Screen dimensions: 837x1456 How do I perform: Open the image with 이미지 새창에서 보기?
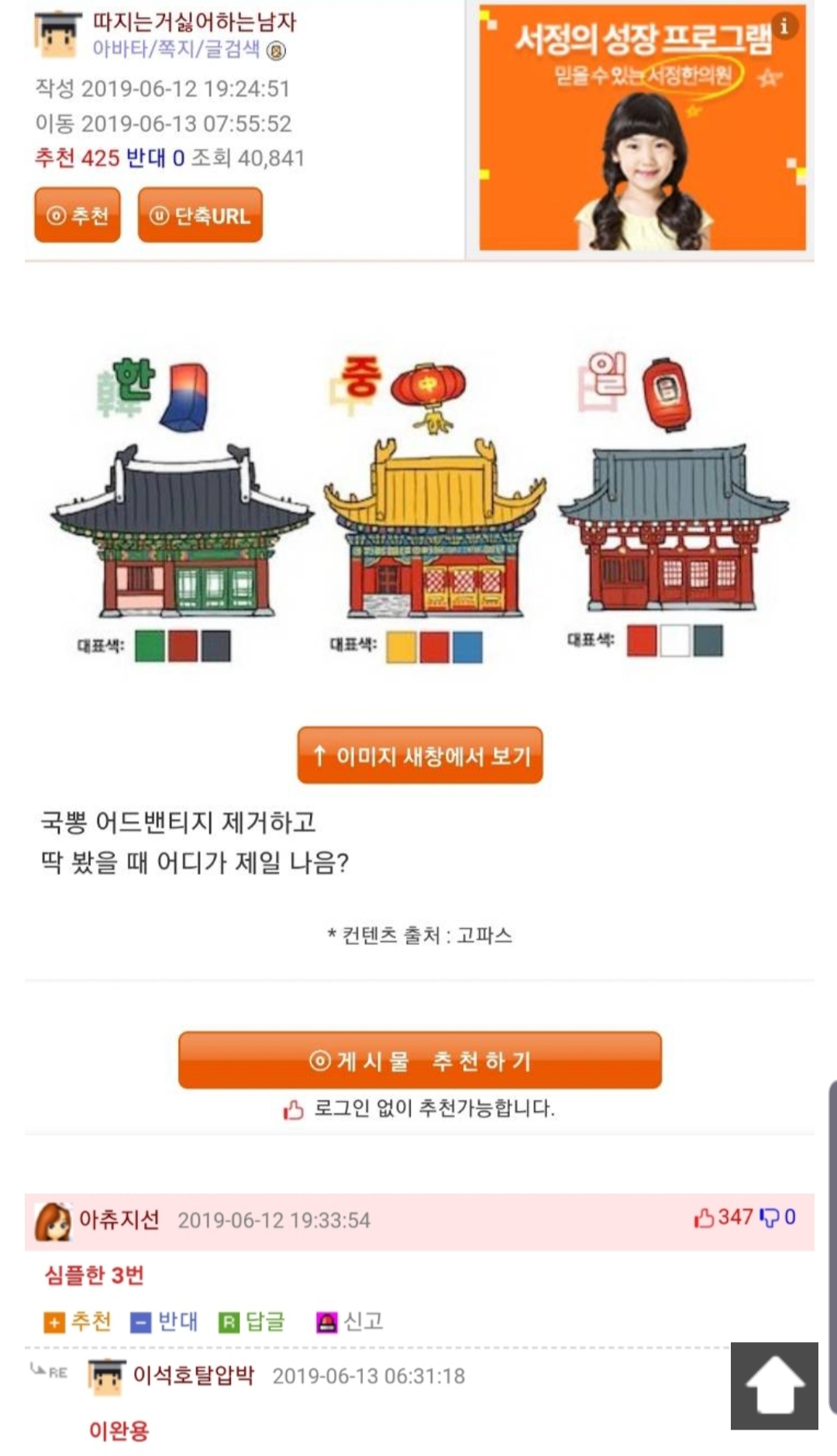tap(420, 755)
